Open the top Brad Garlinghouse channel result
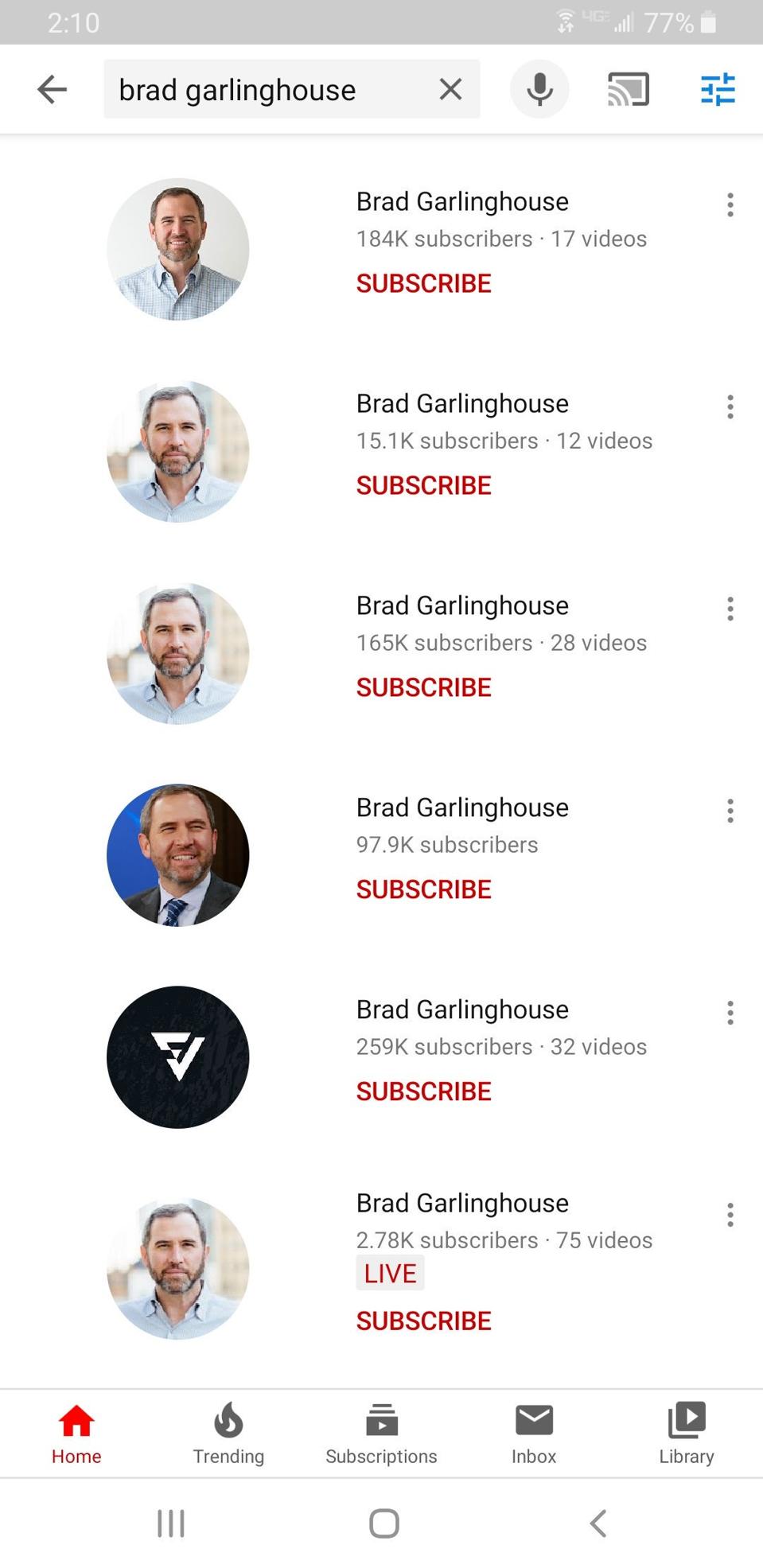The width and height of the screenshot is (763, 1568). click(461, 201)
